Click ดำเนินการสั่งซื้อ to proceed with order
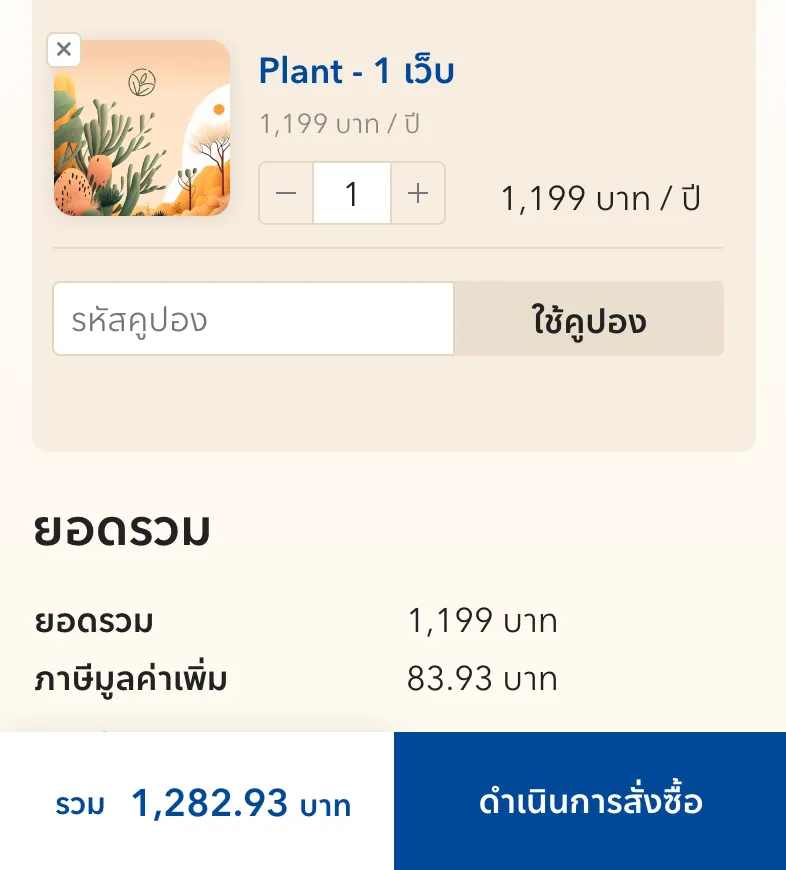This screenshot has height=870, width=786. [x=590, y=800]
